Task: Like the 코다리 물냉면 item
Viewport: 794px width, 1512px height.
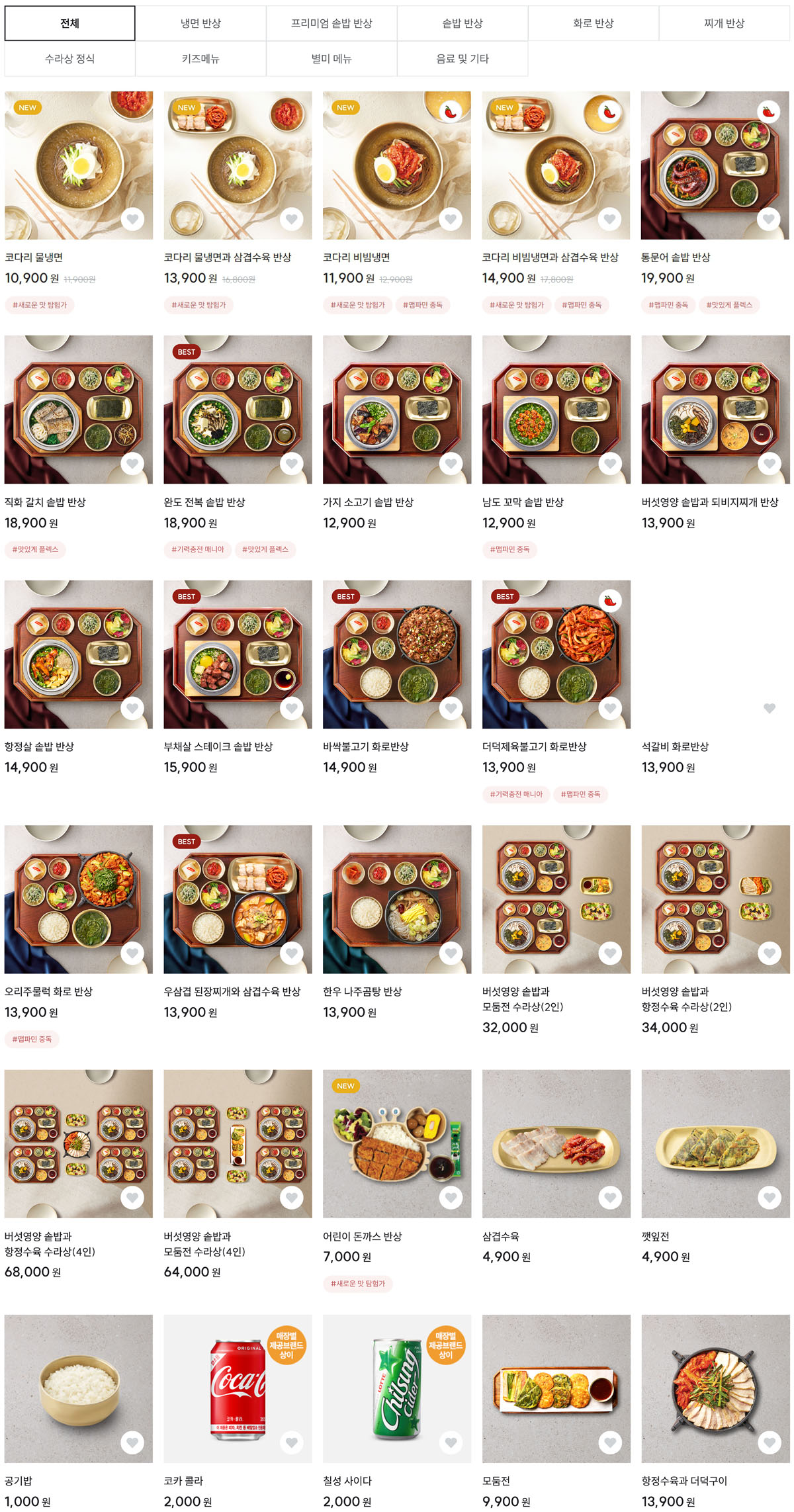Action: [x=132, y=219]
